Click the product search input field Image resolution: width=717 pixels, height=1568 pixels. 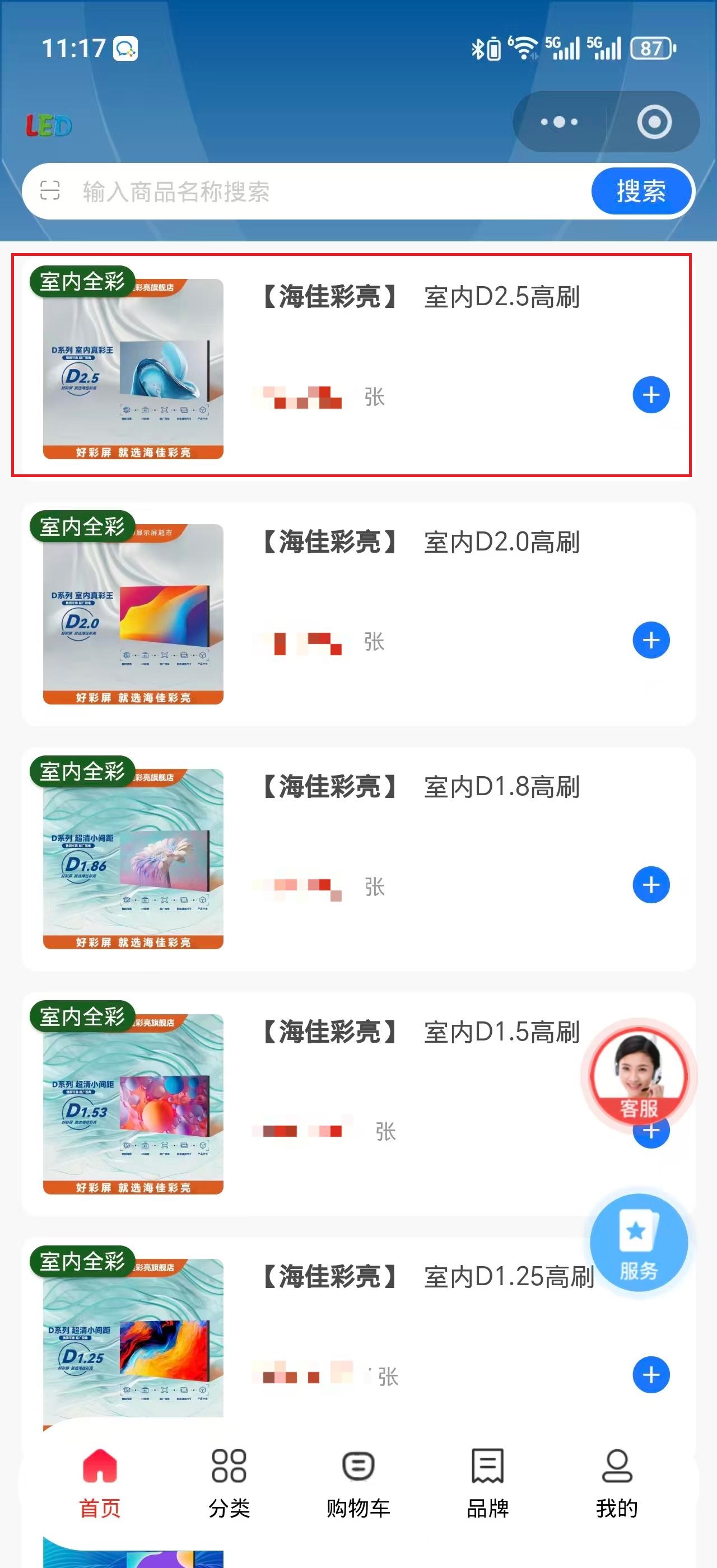(x=274, y=190)
